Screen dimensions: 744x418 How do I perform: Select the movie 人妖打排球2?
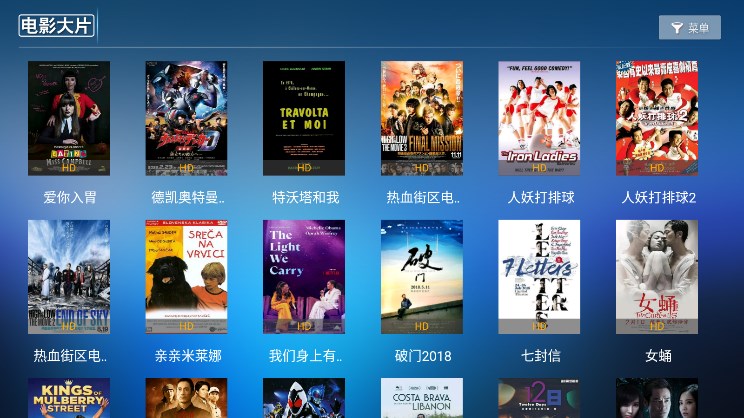click(657, 118)
